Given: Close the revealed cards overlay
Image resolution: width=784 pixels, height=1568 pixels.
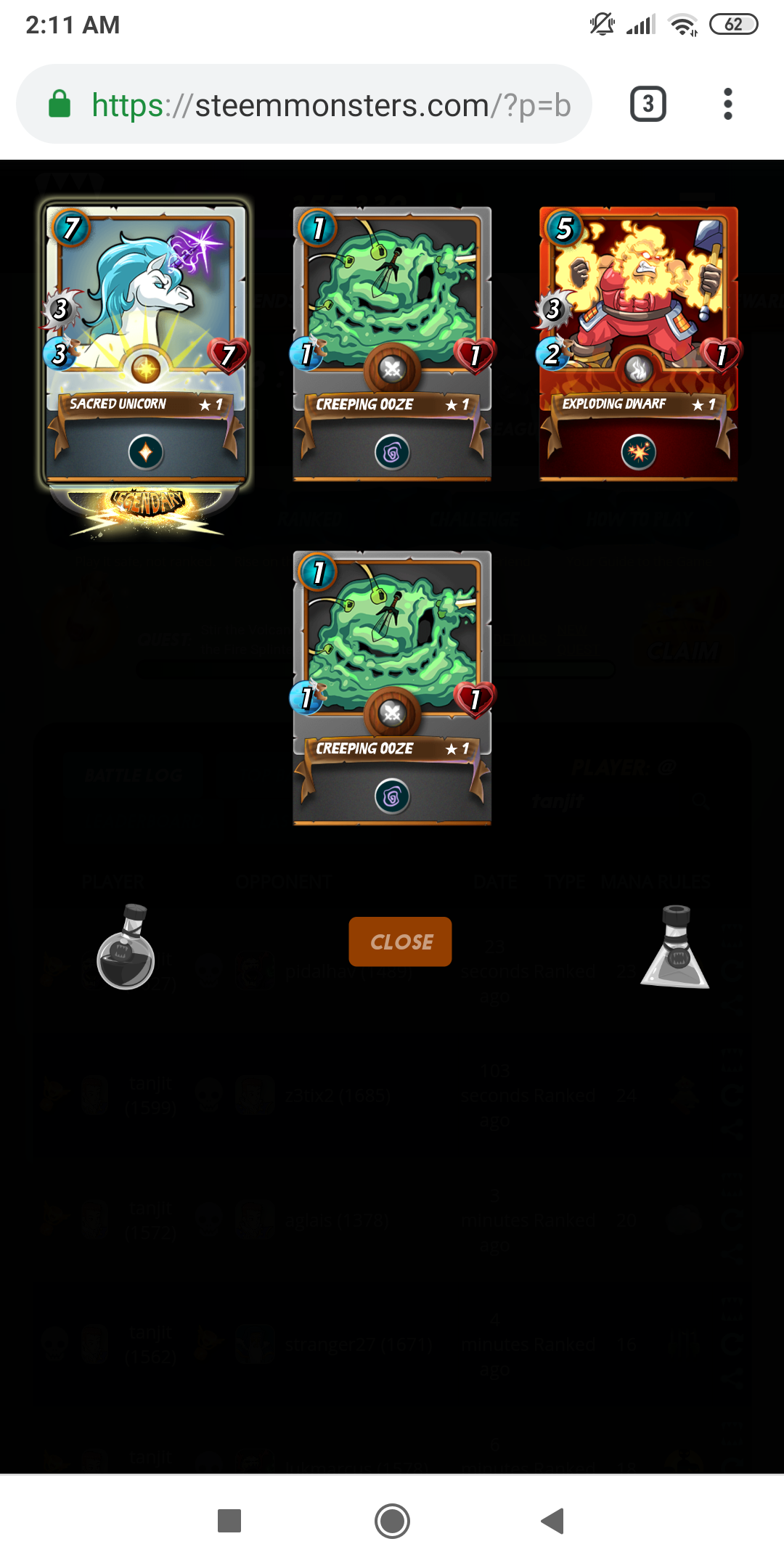Looking at the screenshot, I should [x=400, y=942].
